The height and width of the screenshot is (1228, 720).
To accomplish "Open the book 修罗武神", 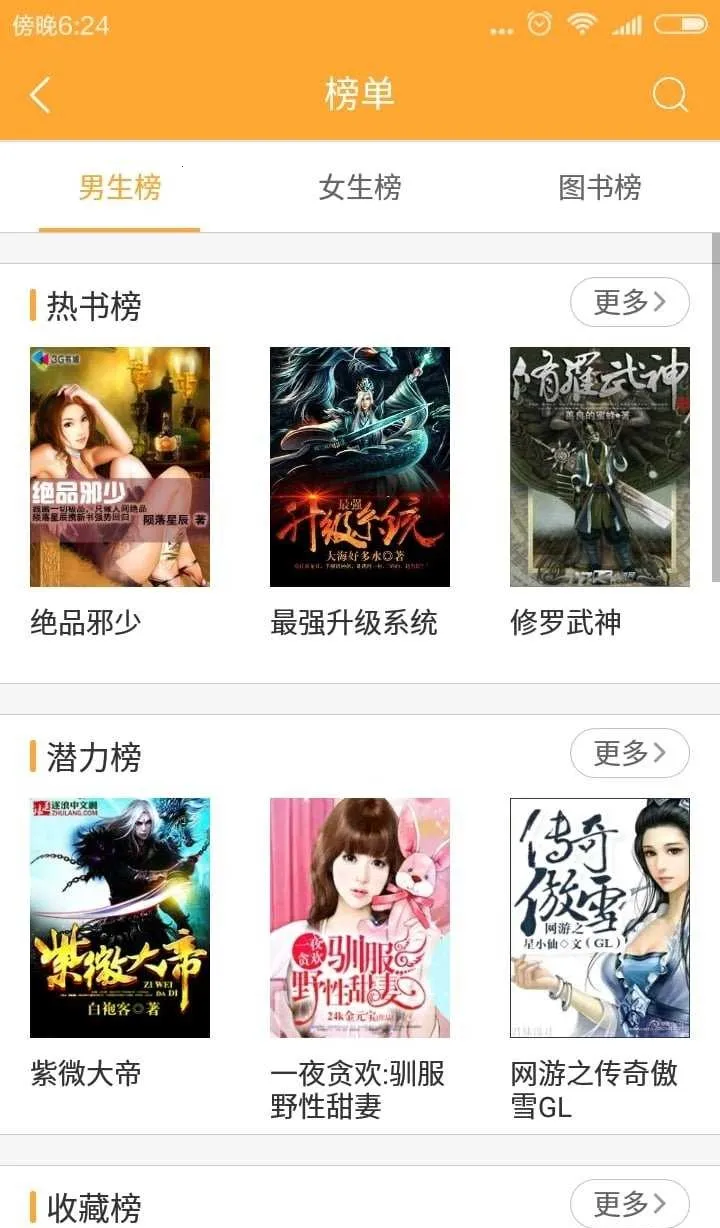I will pos(599,467).
